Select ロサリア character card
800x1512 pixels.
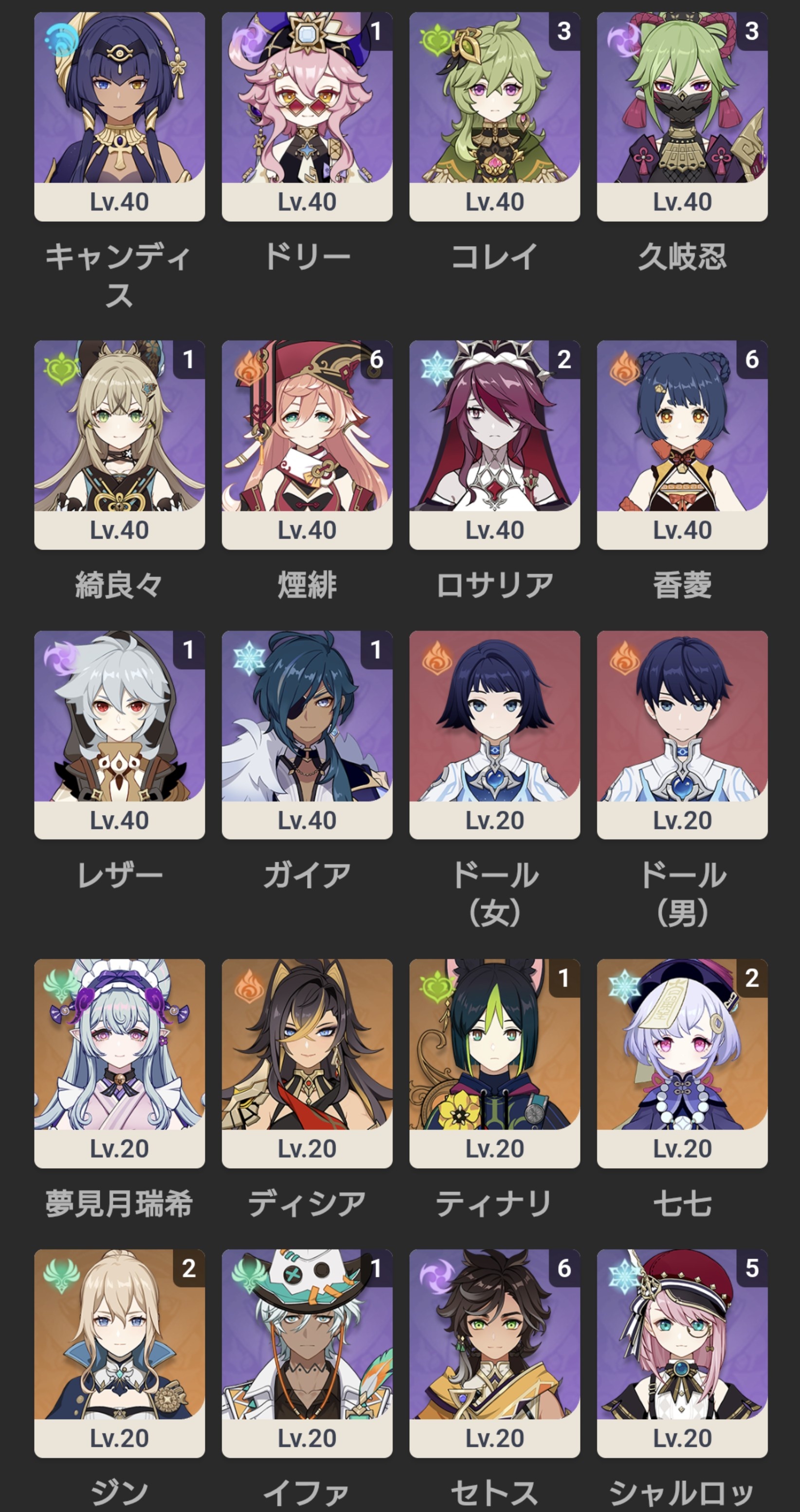(494, 445)
